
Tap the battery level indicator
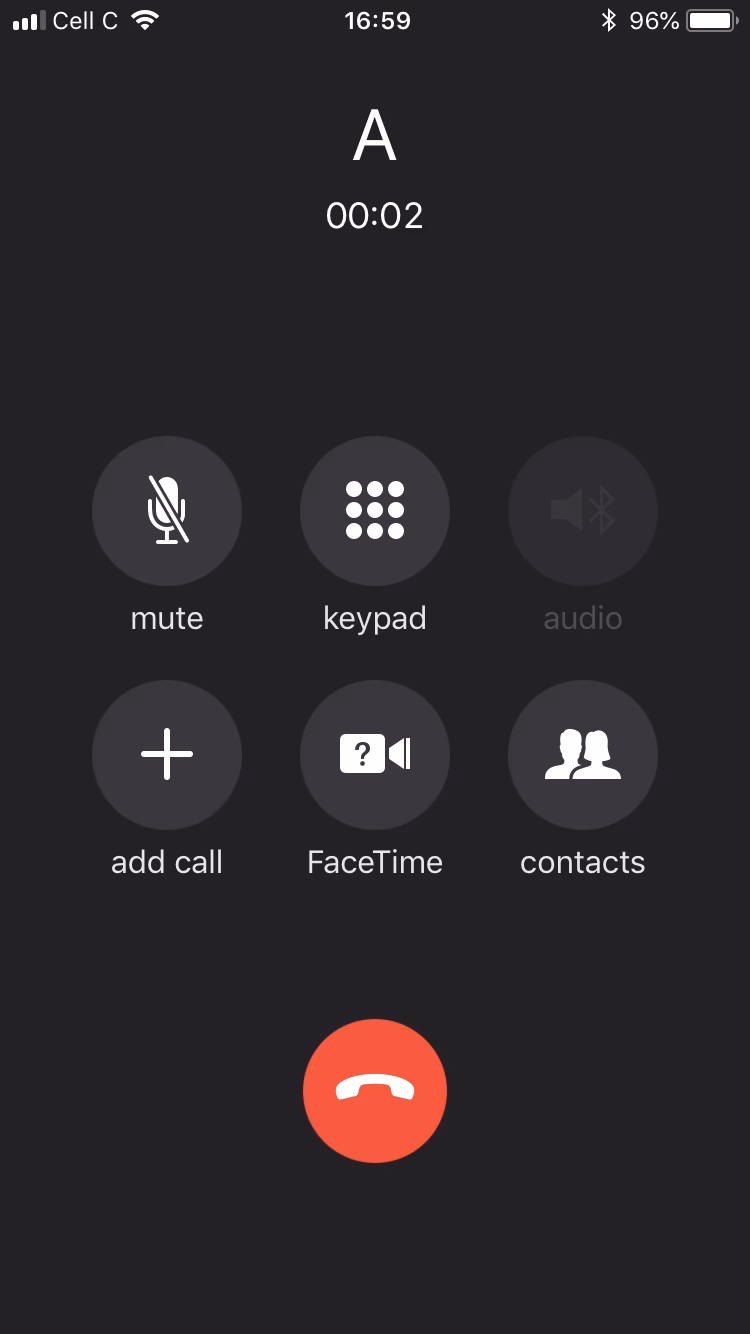pyautogui.click(x=709, y=19)
